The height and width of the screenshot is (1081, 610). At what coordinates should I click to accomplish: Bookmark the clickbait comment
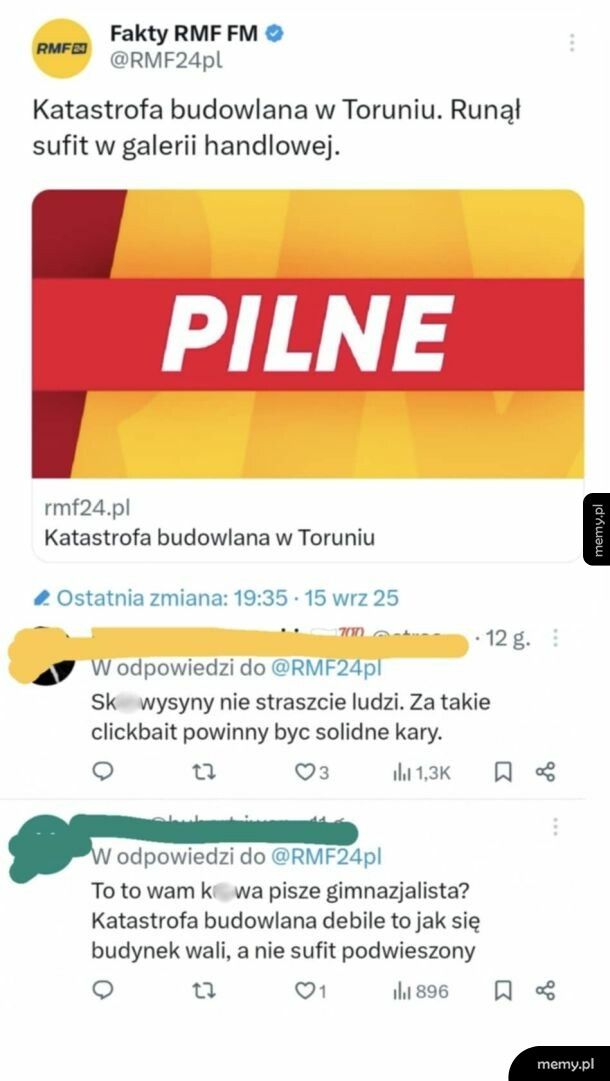point(504,771)
